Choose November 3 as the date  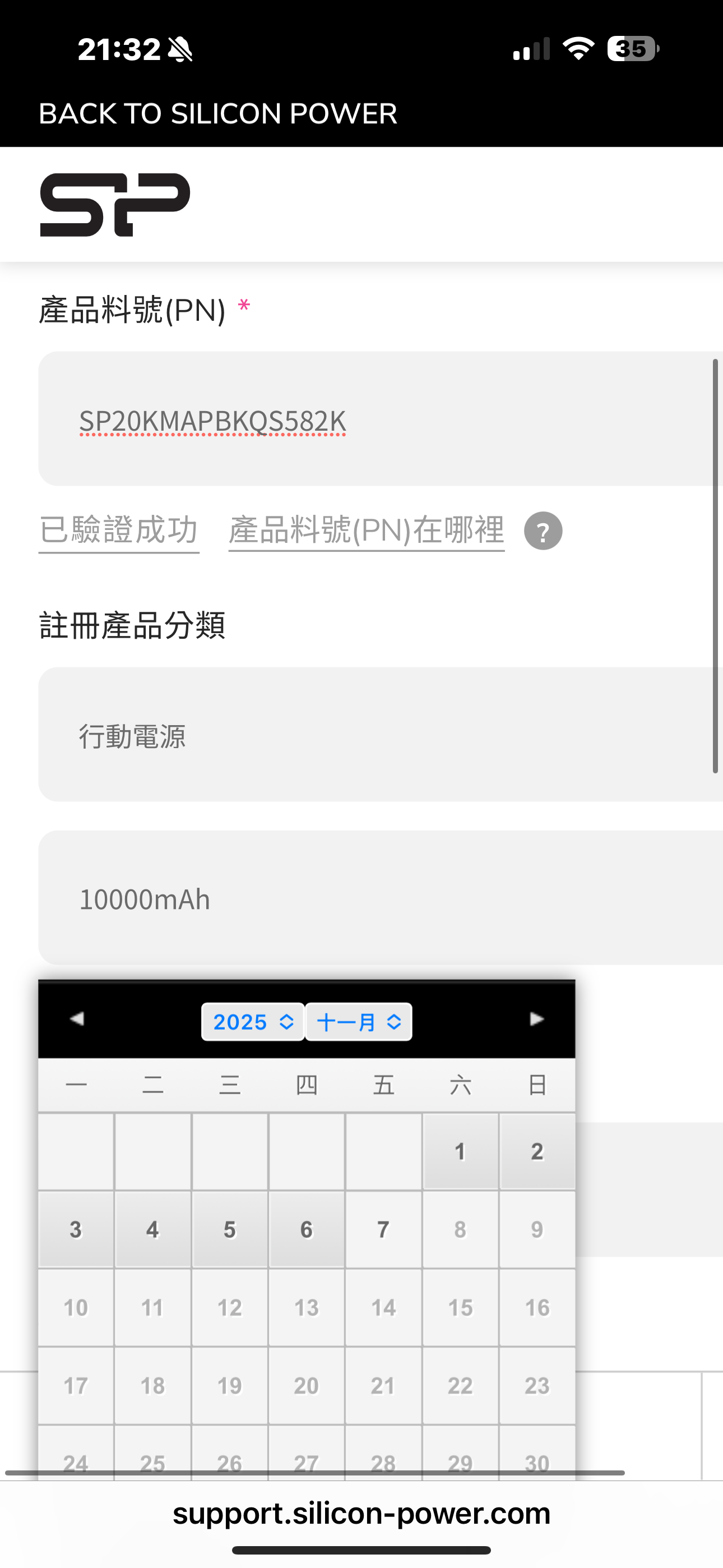tap(76, 1230)
